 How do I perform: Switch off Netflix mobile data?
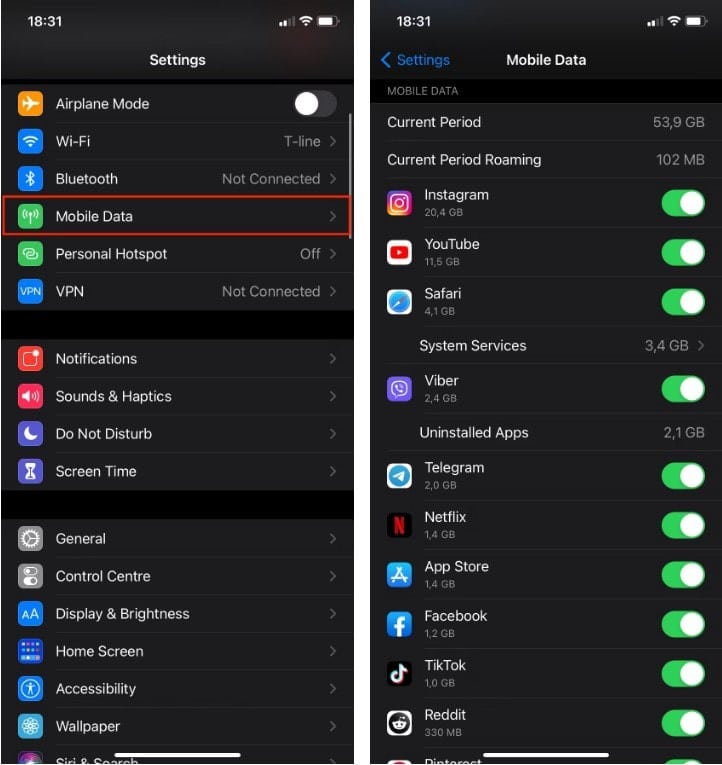[683, 525]
